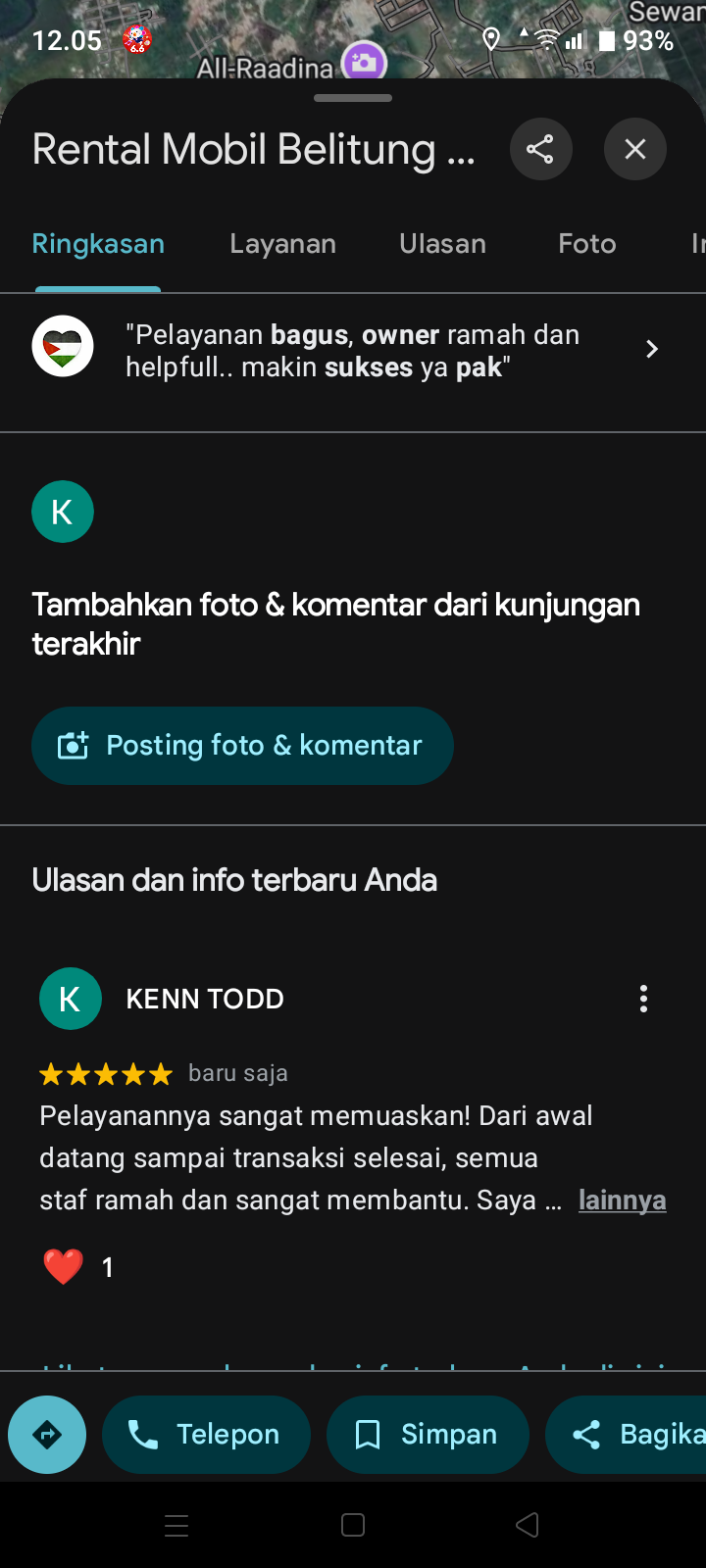Go back using system back button
This screenshot has width=706, height=1568.
coord(528,1525)
